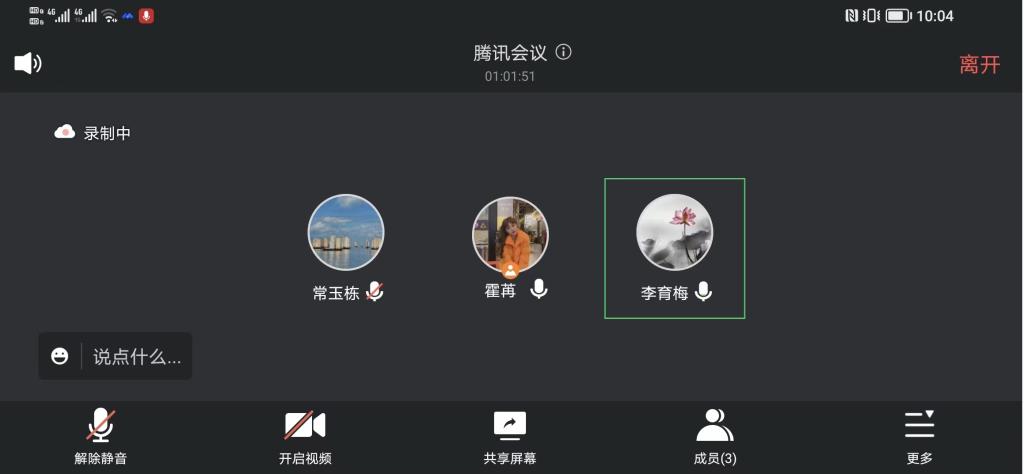This screenshot has width=1024, height=474.
Task: Select participant 霍苒's avatar
Action: click(510, 234)
